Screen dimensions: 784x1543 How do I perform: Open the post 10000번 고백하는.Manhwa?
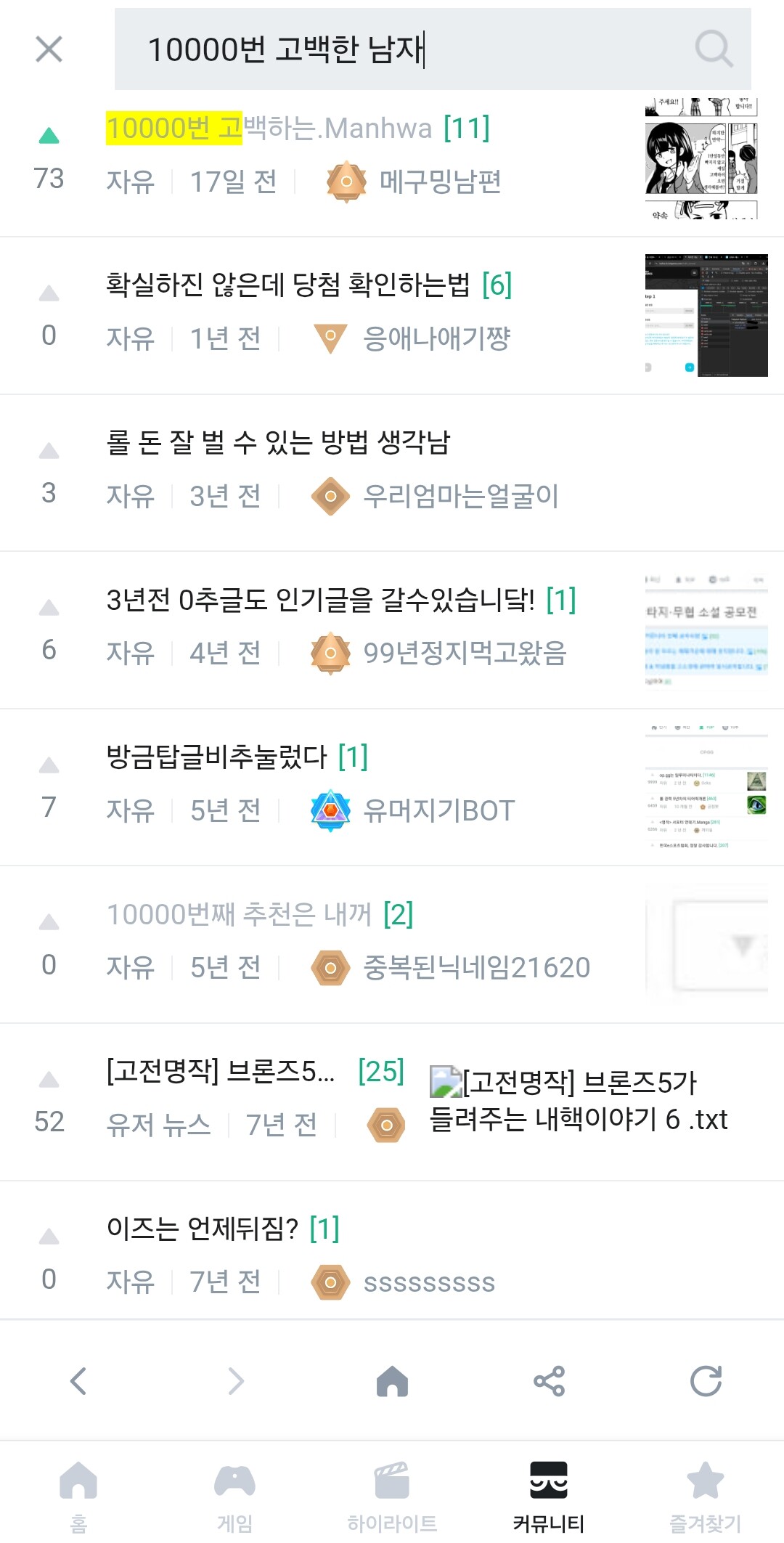(298, 129)
